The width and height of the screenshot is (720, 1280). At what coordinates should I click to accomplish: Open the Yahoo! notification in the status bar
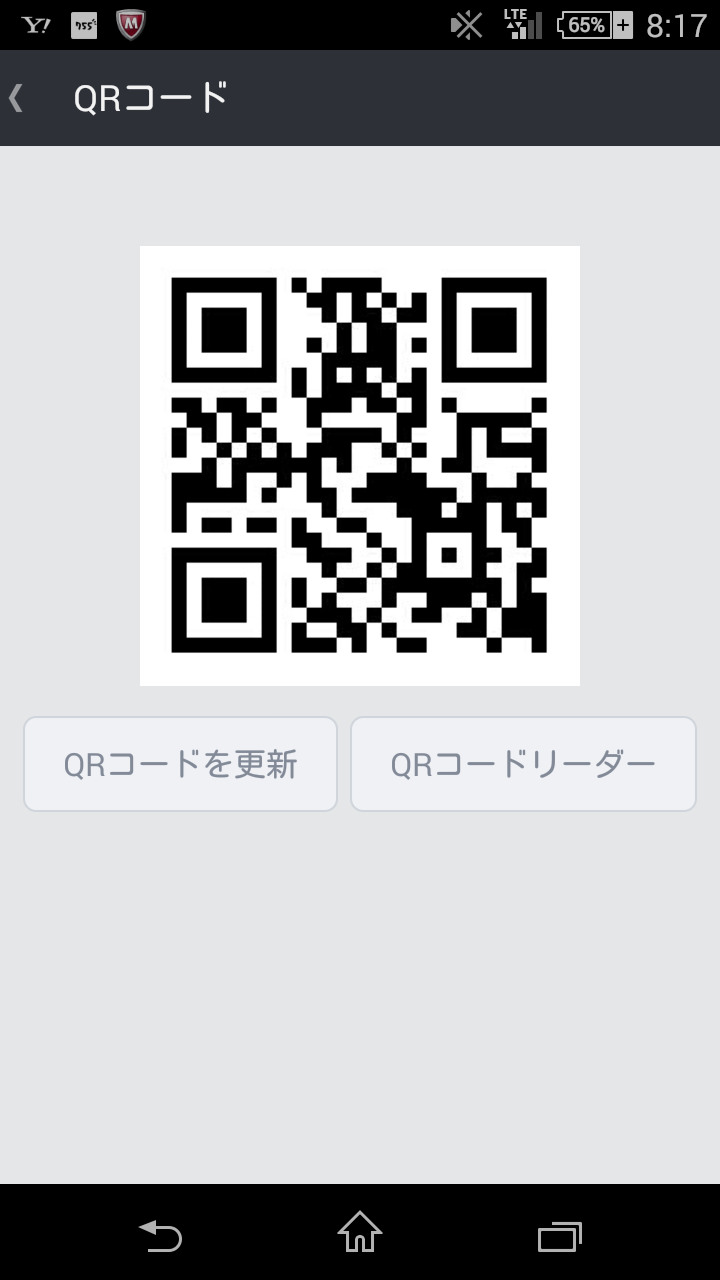point(36,22)
